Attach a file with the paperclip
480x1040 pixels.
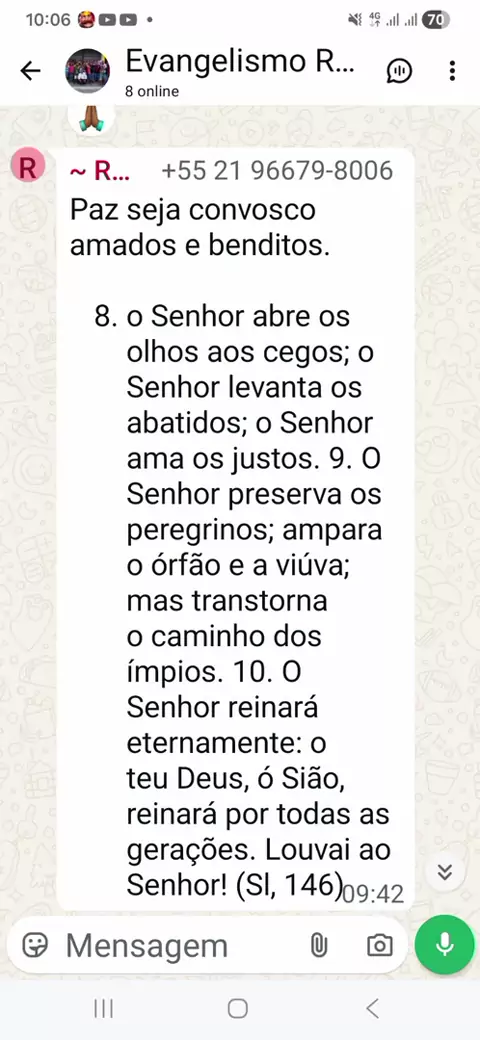[x=320, y=945]
